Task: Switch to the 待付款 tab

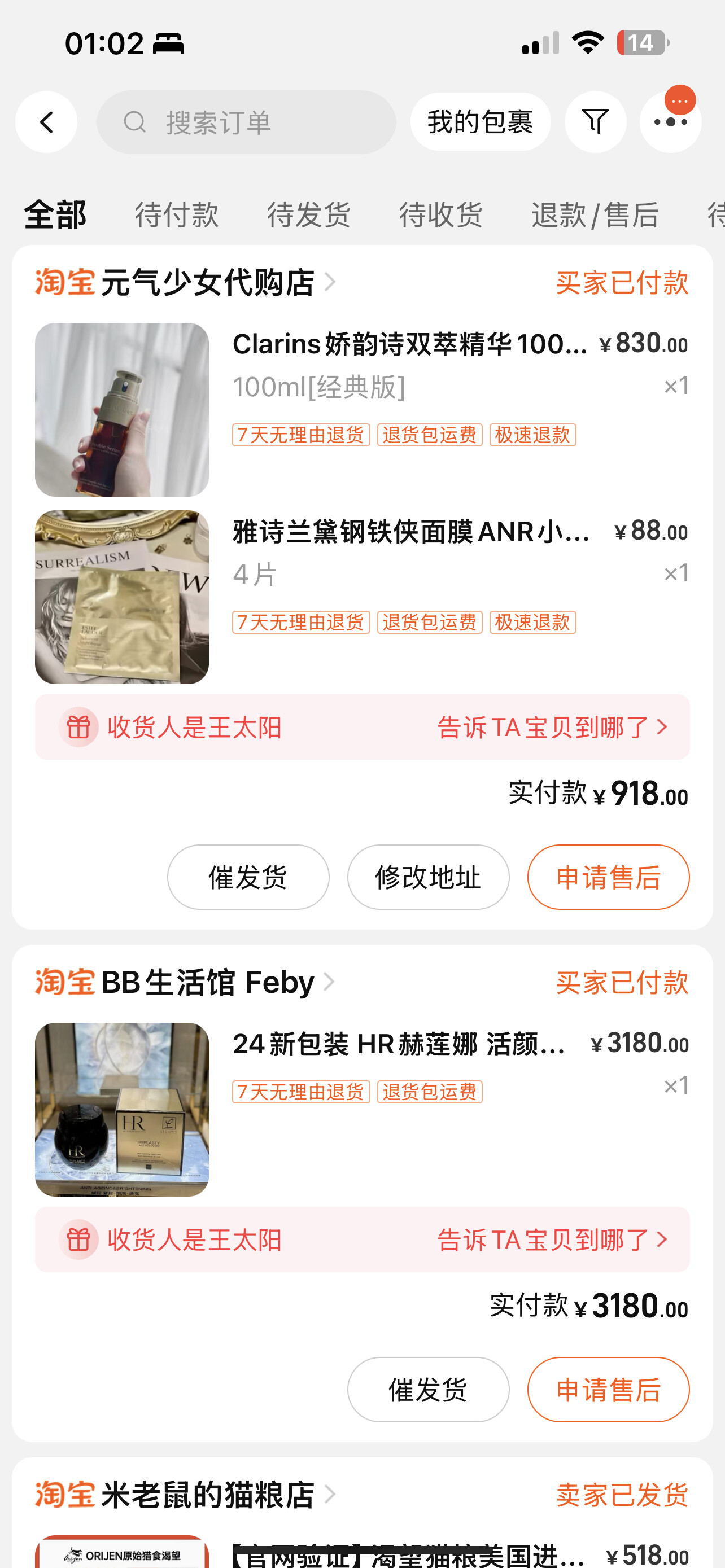Action: pos(177,215)
